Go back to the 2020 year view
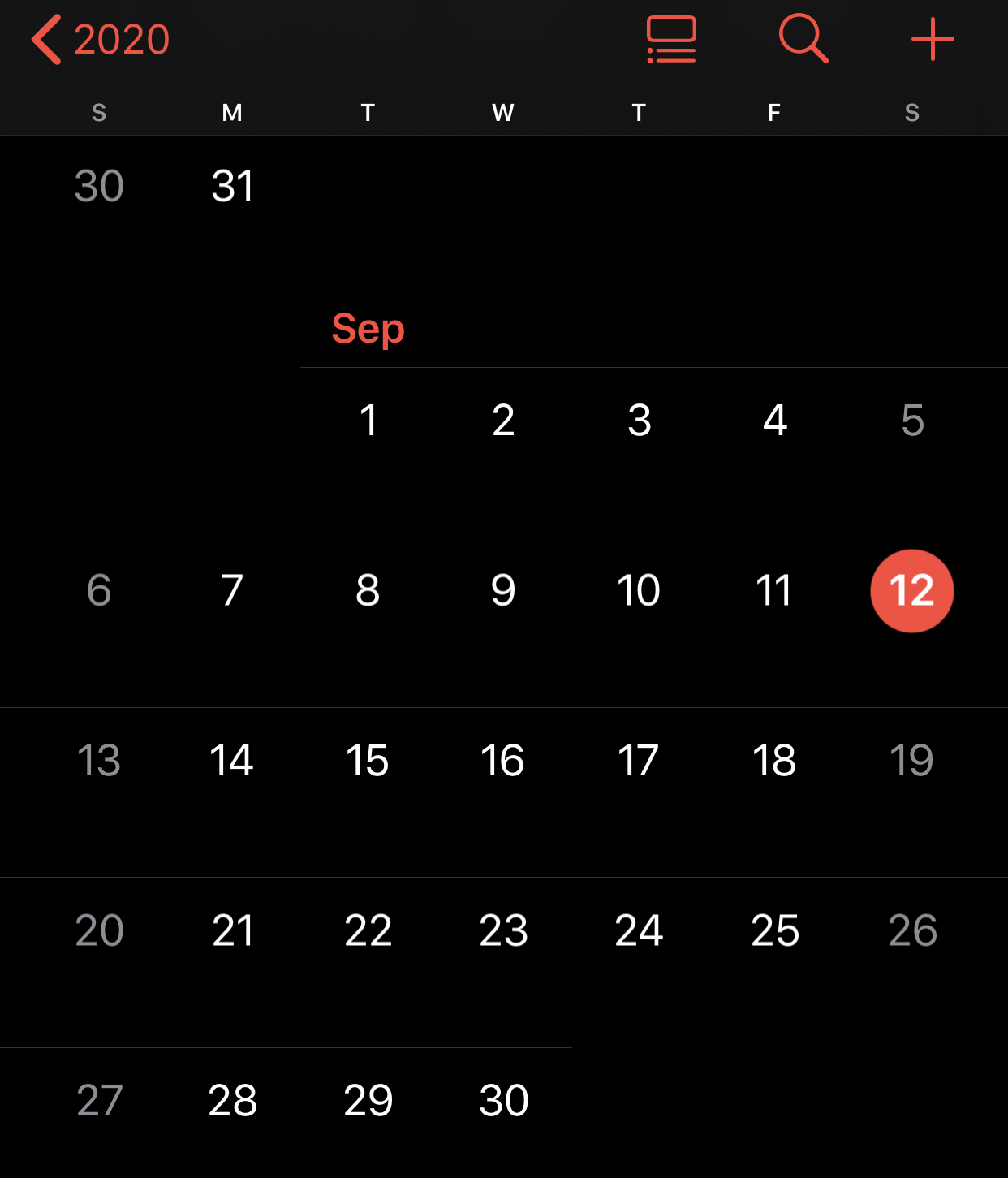The image size is (1008, 1178). (x=100, y=39)
